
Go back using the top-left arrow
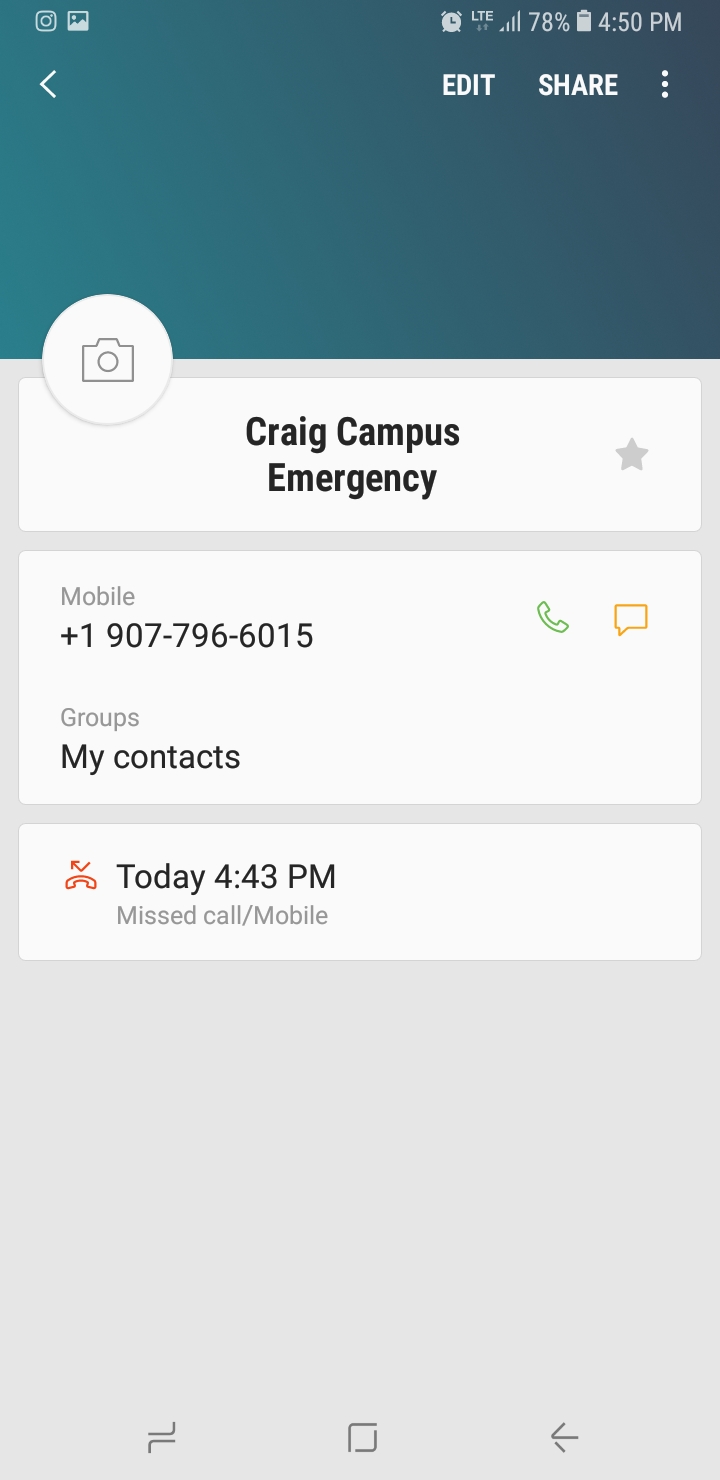pos(48,85)
